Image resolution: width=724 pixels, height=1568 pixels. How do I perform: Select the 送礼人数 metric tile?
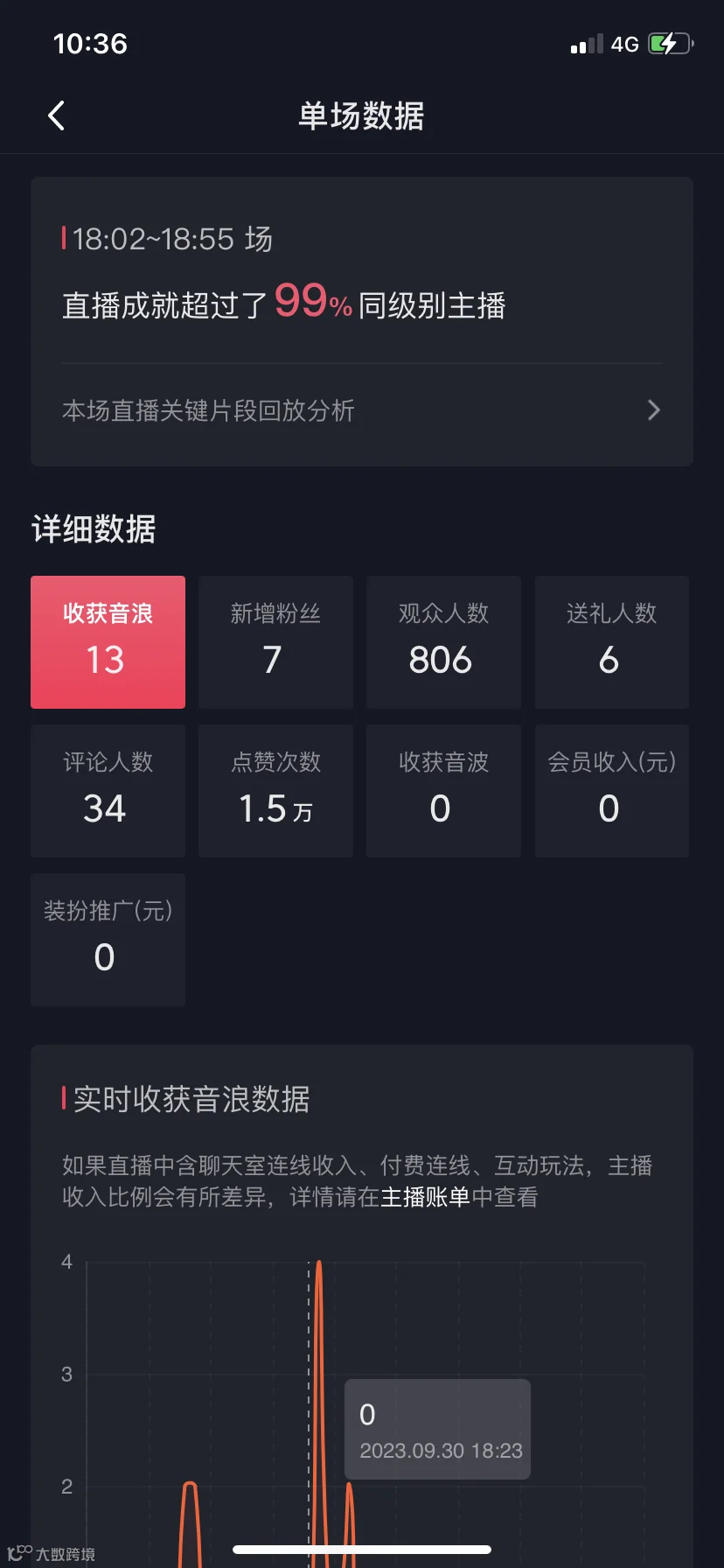pos(612,642)
